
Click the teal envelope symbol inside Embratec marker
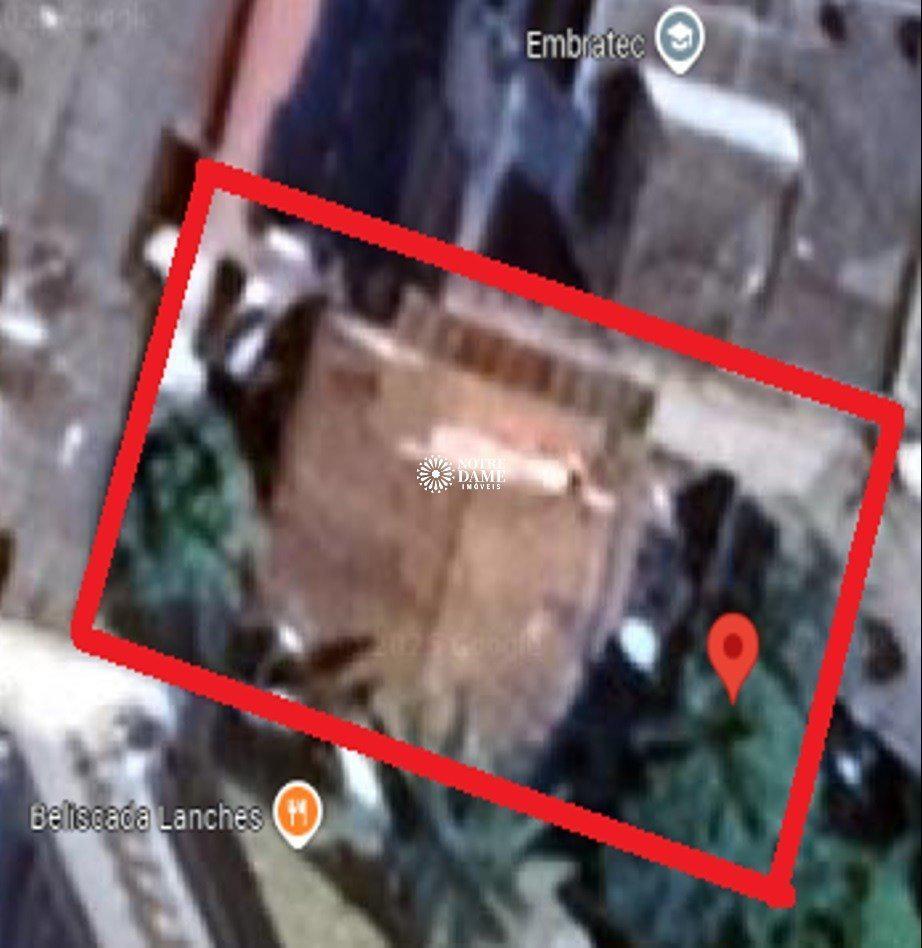pyautogui.click(x=678, y=36)
